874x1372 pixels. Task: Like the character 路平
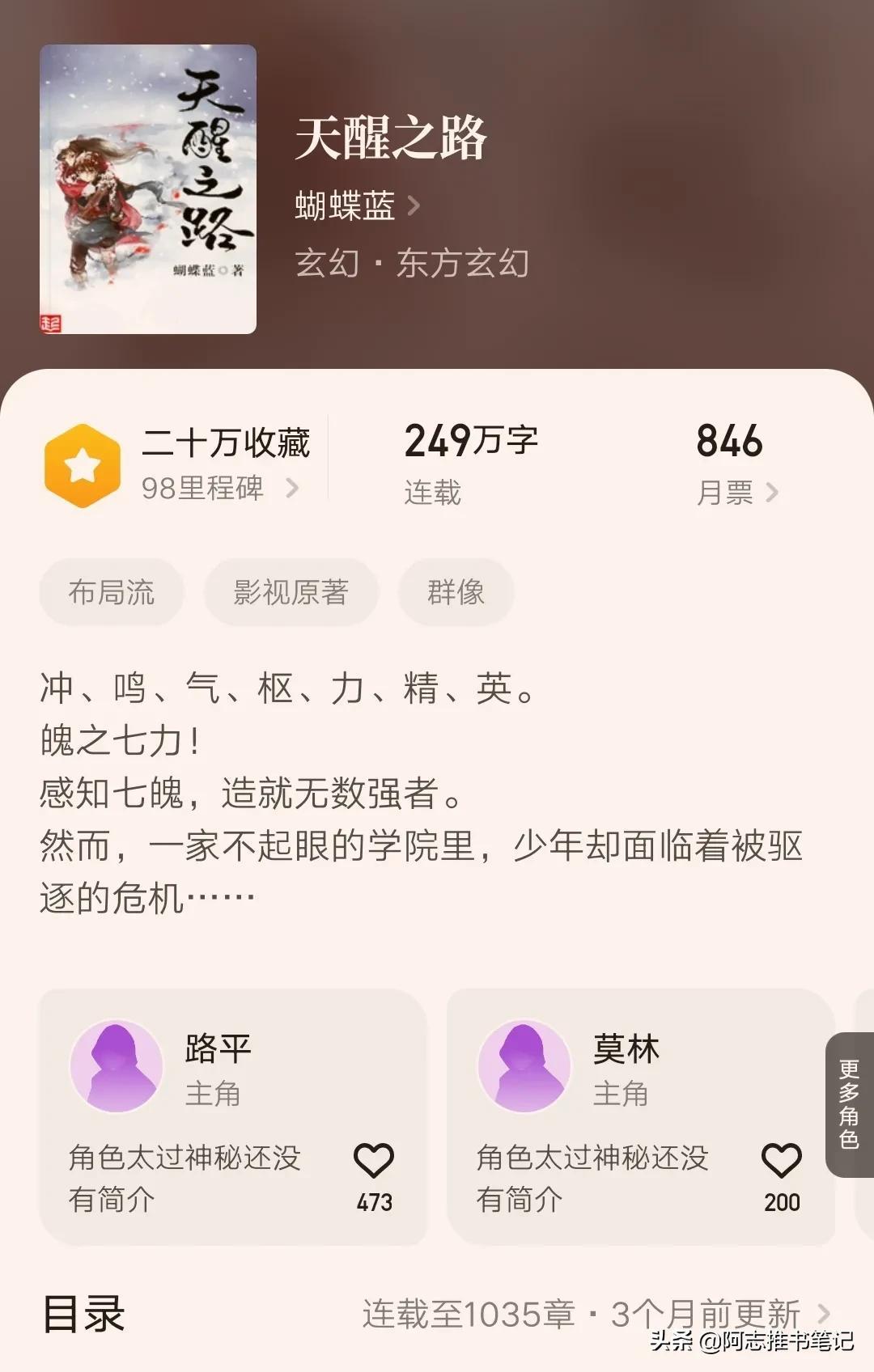tap(374, 1162)
